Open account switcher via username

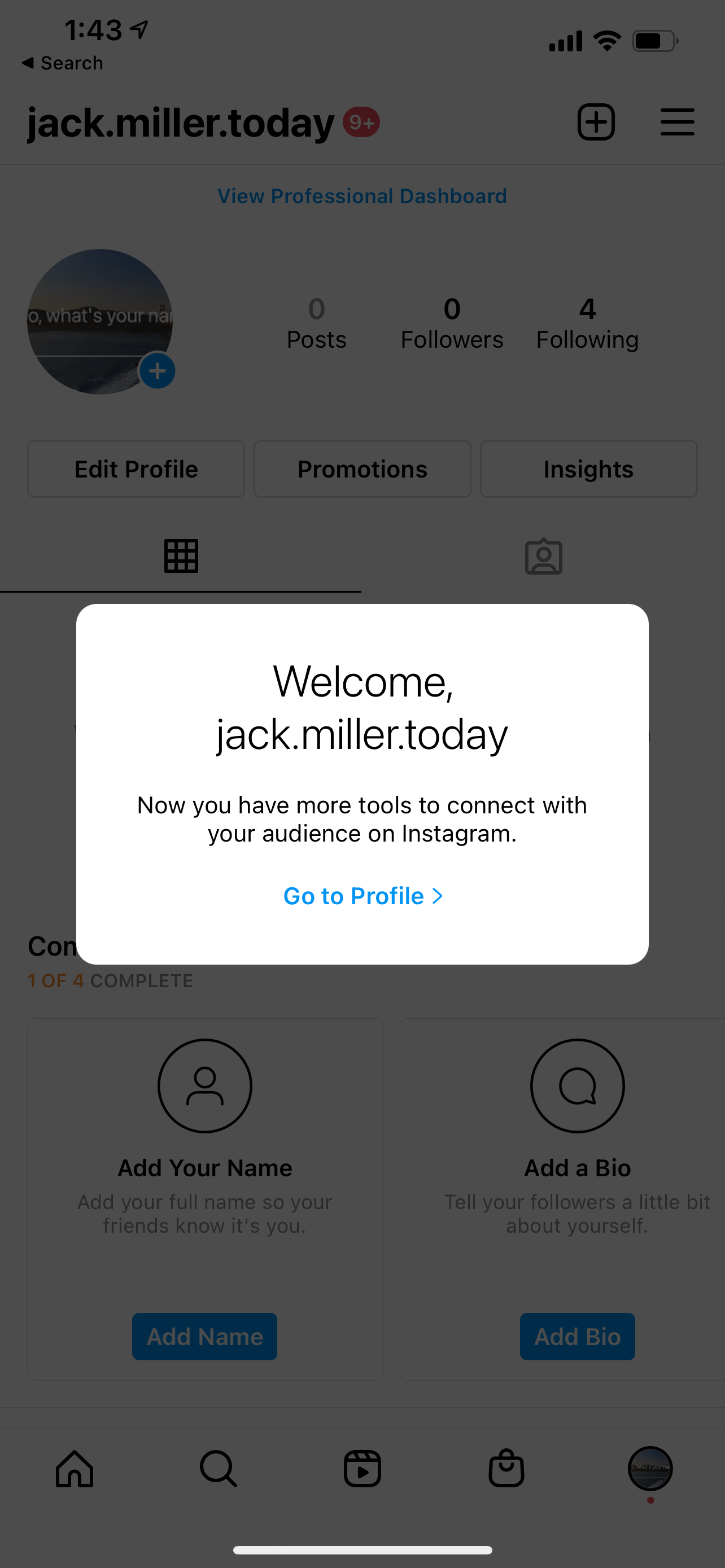pos(180,124)
